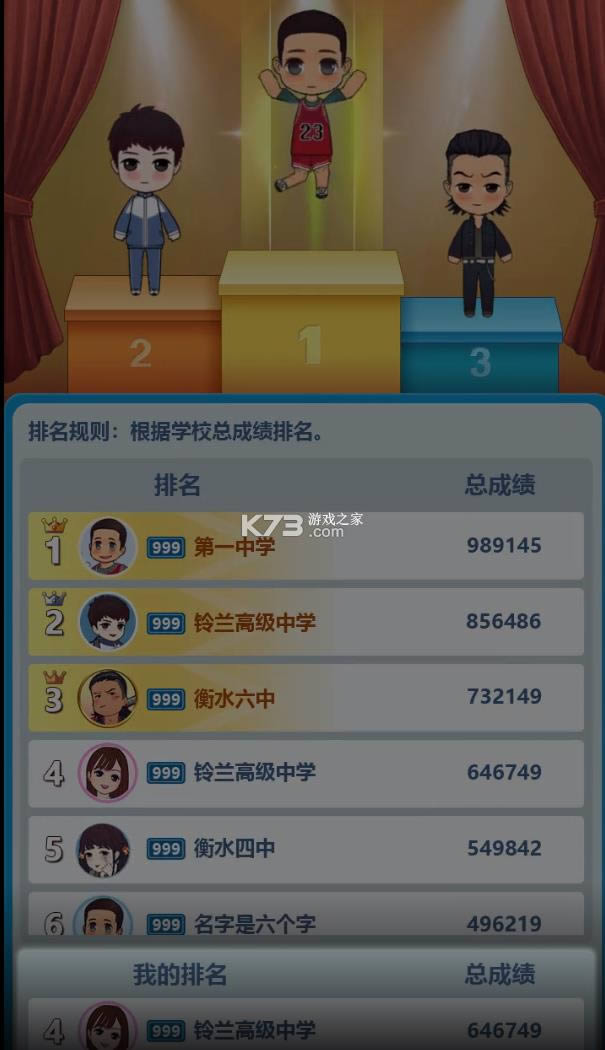Image resolution: width=605 pixels, height=1050 pixels.
Task: Select the third-place row 衡水六中
Action: [x=305, y=698]
